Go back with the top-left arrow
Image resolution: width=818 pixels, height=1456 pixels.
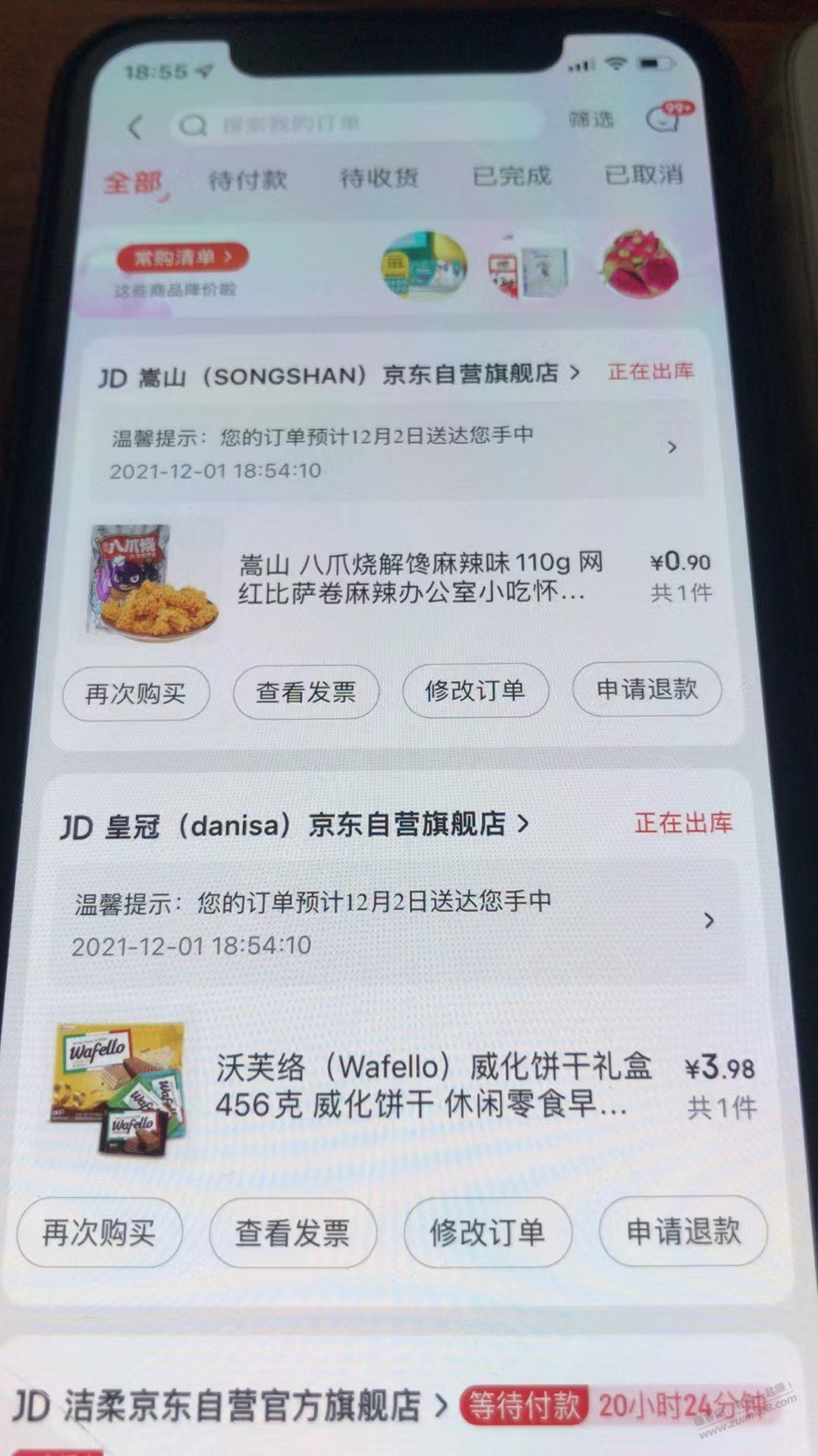click(x=135, y=127)
